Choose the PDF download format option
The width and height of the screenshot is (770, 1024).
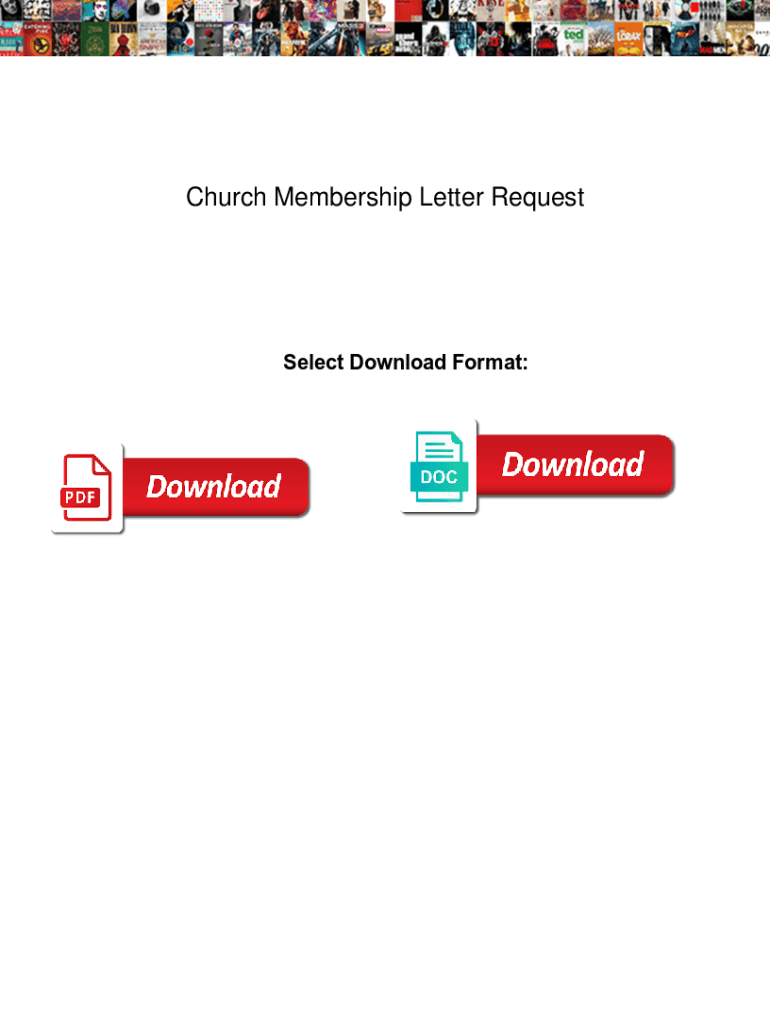(x=180, y=488)
